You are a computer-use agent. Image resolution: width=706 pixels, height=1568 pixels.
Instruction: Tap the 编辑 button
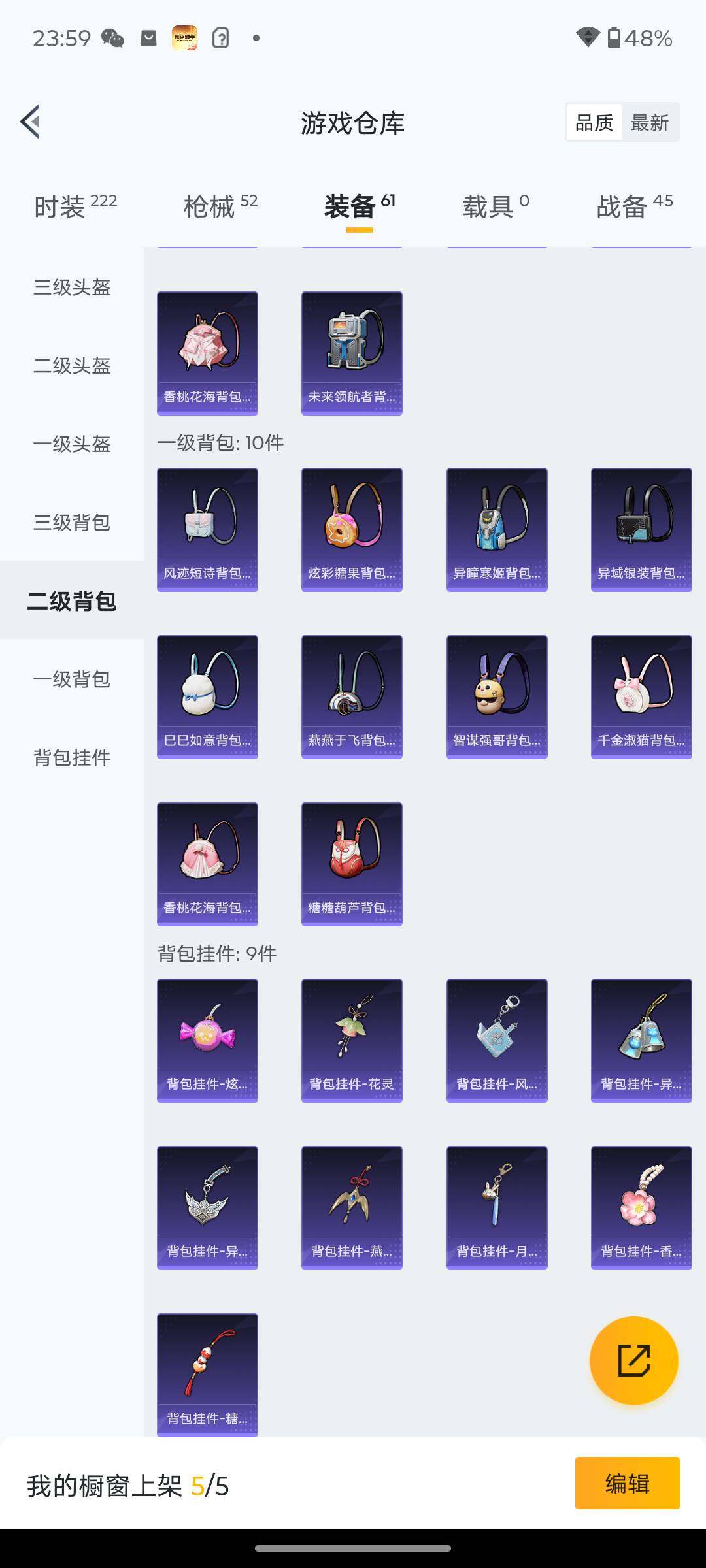pyautogui.click(x=627, y=1483)
